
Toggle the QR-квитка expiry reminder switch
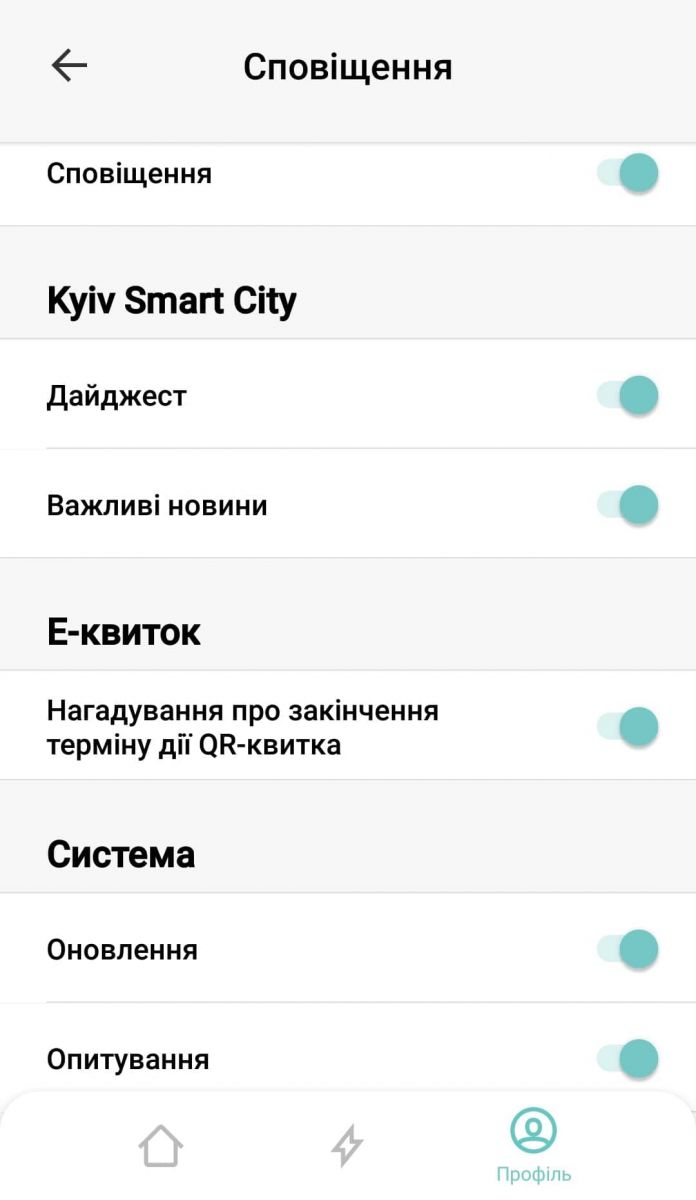pos(628,726)
